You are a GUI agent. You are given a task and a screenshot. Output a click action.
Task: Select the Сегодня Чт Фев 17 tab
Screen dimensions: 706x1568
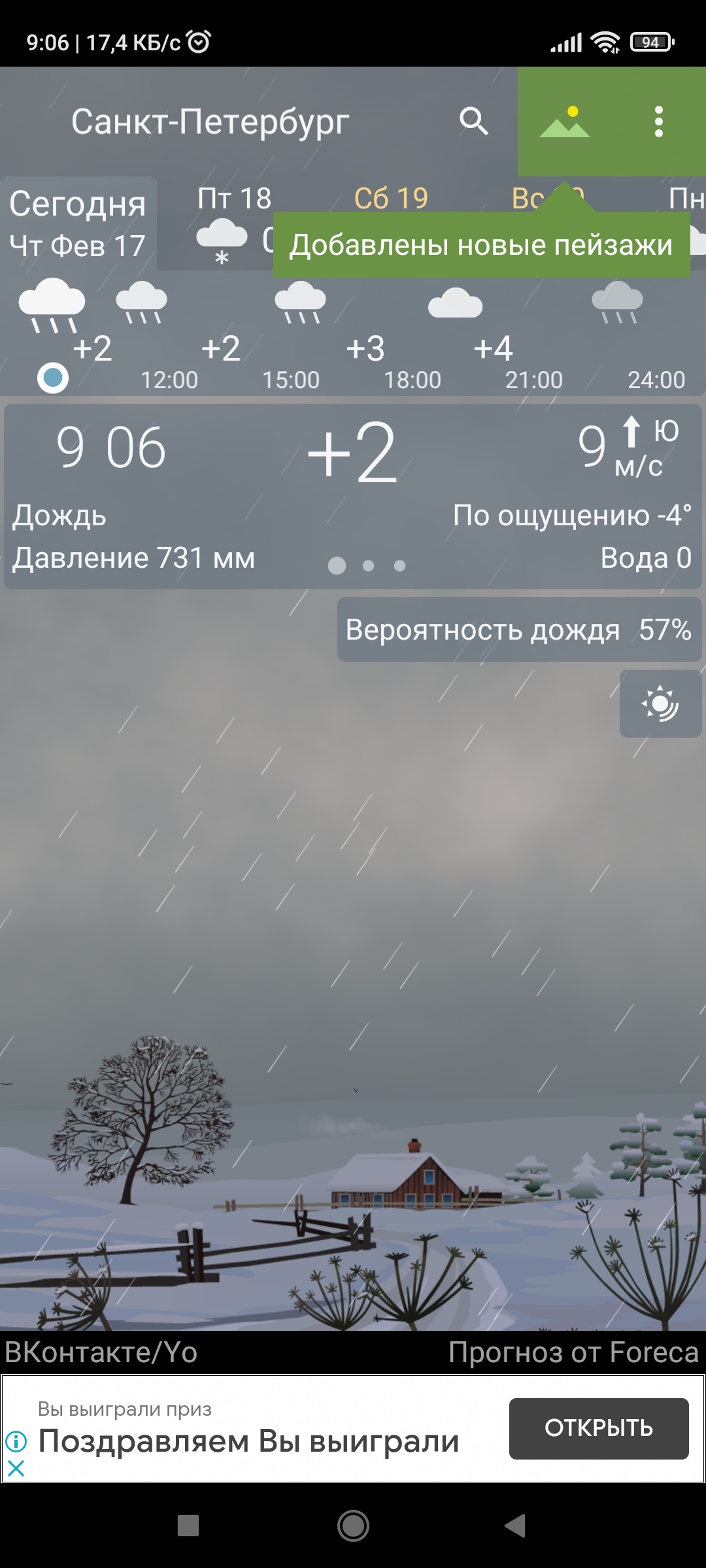(x=78, y=223)
